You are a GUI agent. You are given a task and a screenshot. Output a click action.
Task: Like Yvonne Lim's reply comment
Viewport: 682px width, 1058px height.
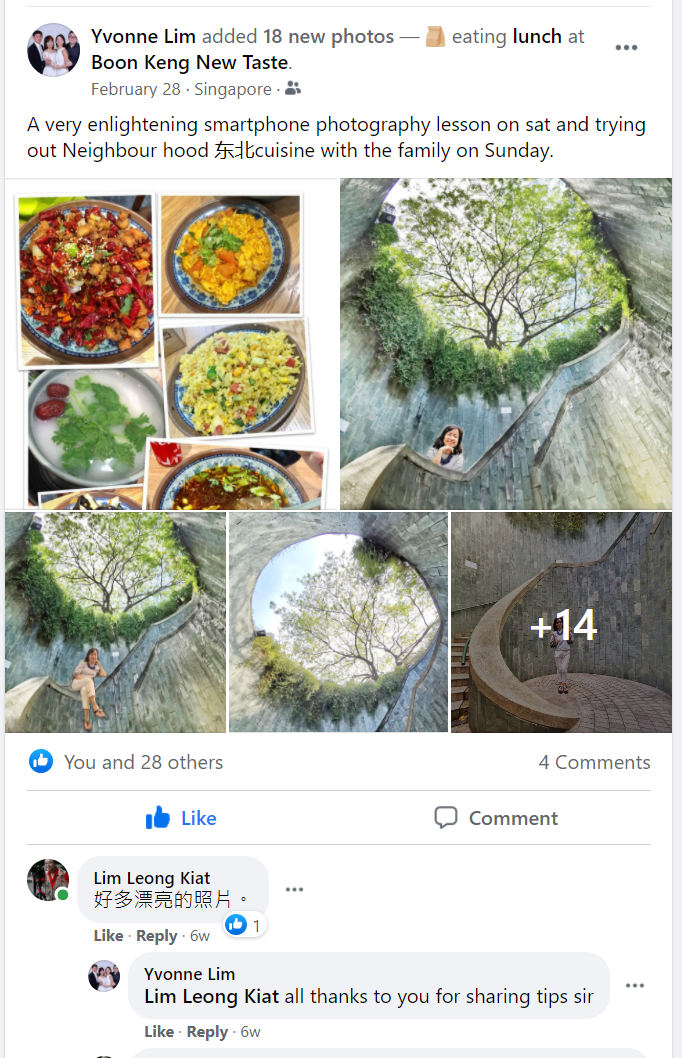click(x=158, y=1032)
